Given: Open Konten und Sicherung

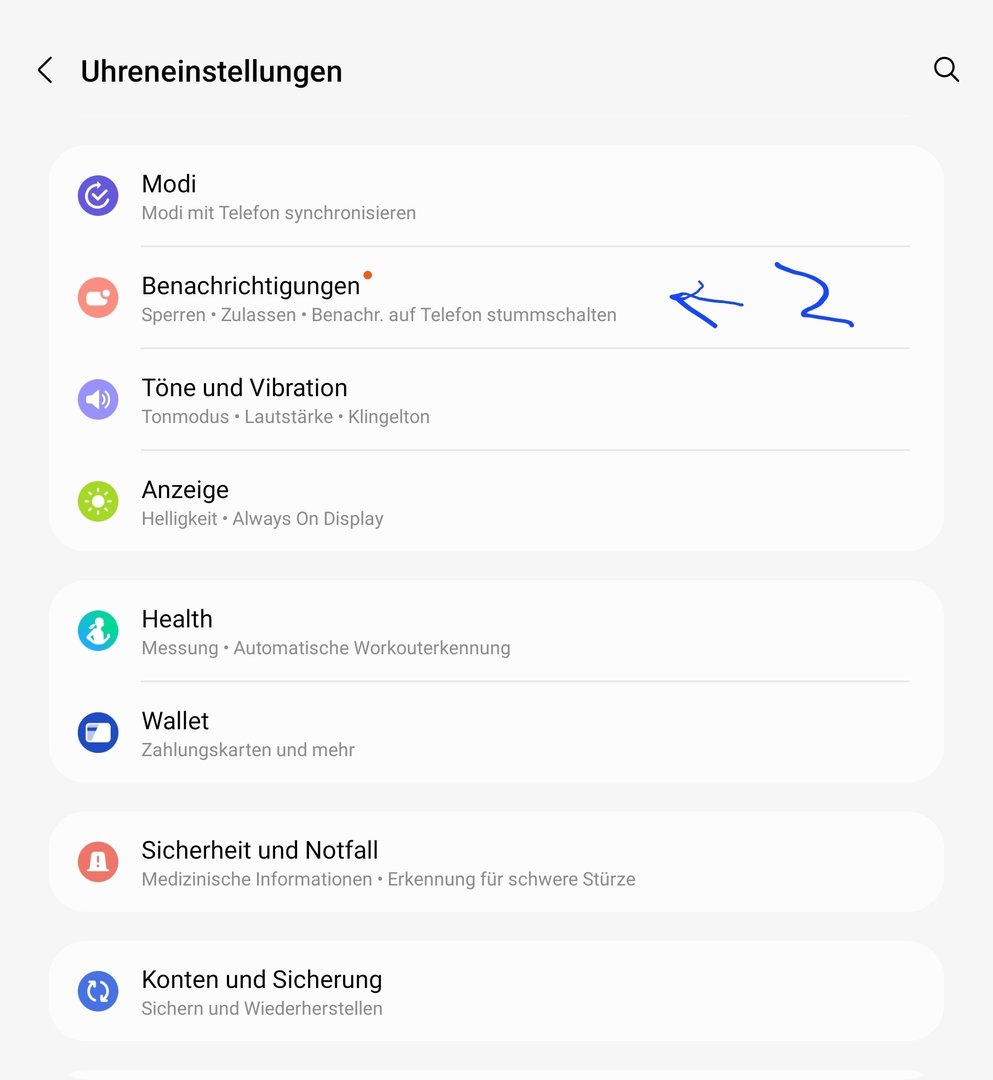Looking at the screenshot, I should pos(495,991).
